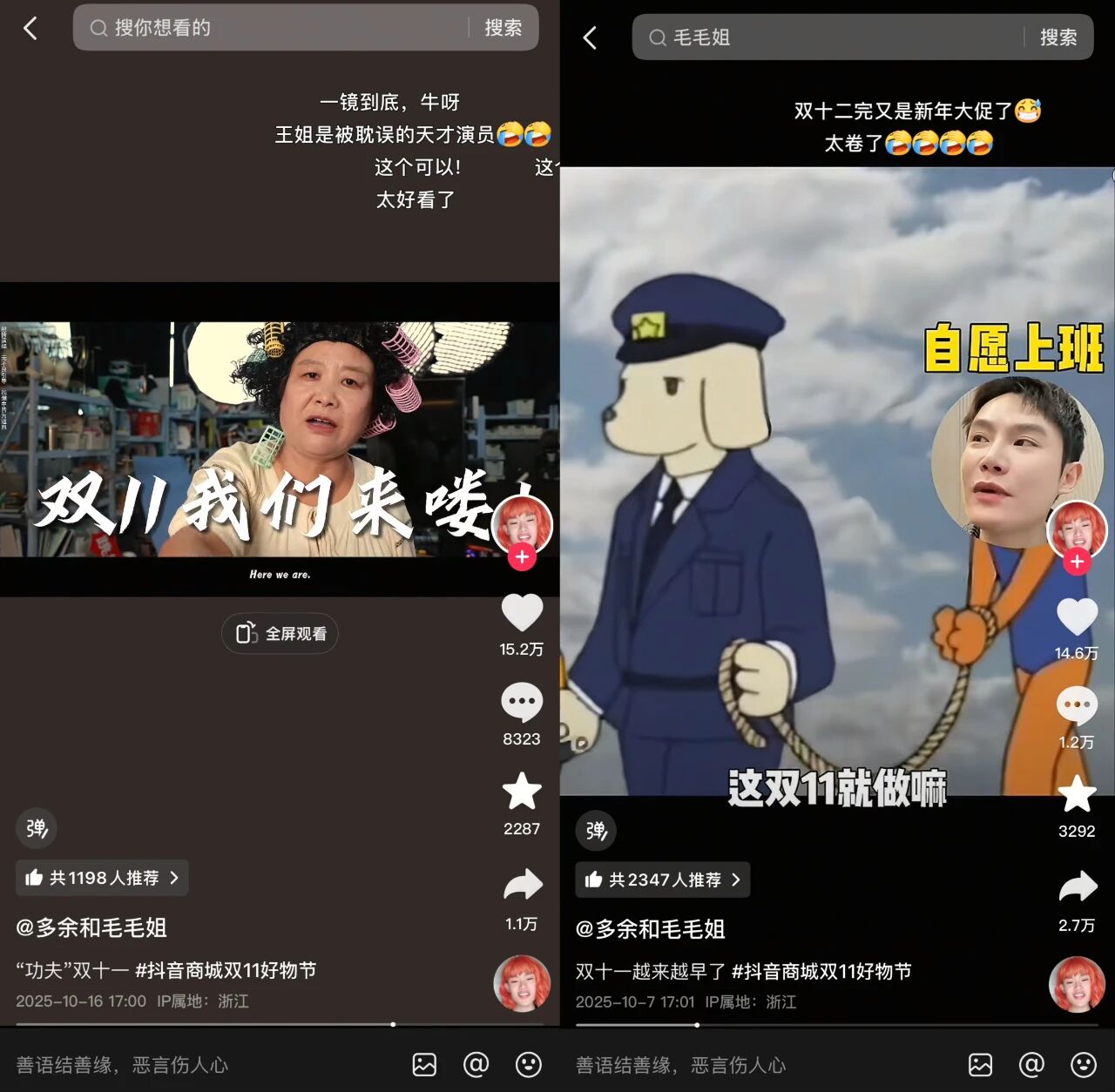Tap 搜索 next to 毛毛姐
1115x1092 pixels.
tap(1058, 37)
